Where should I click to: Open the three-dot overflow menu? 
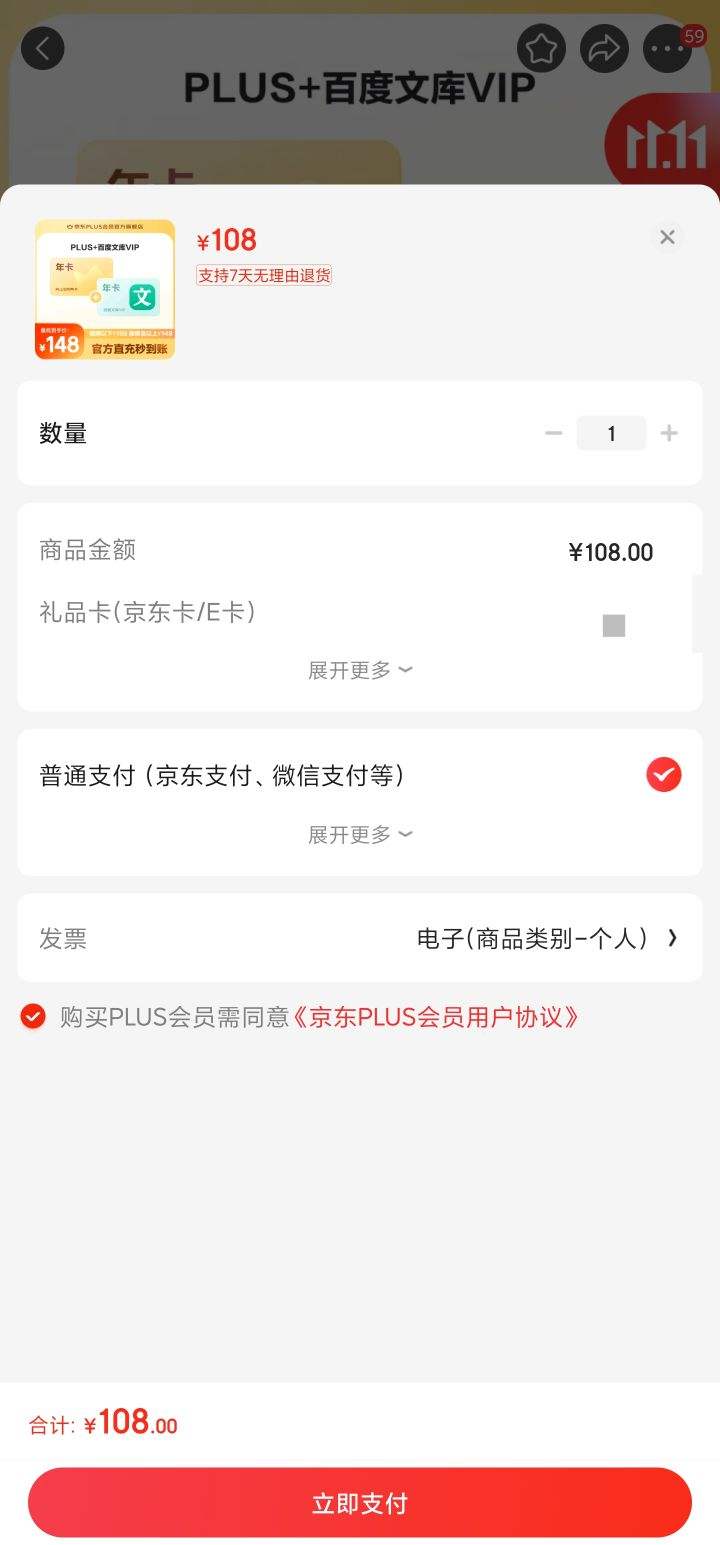[667, 48]
